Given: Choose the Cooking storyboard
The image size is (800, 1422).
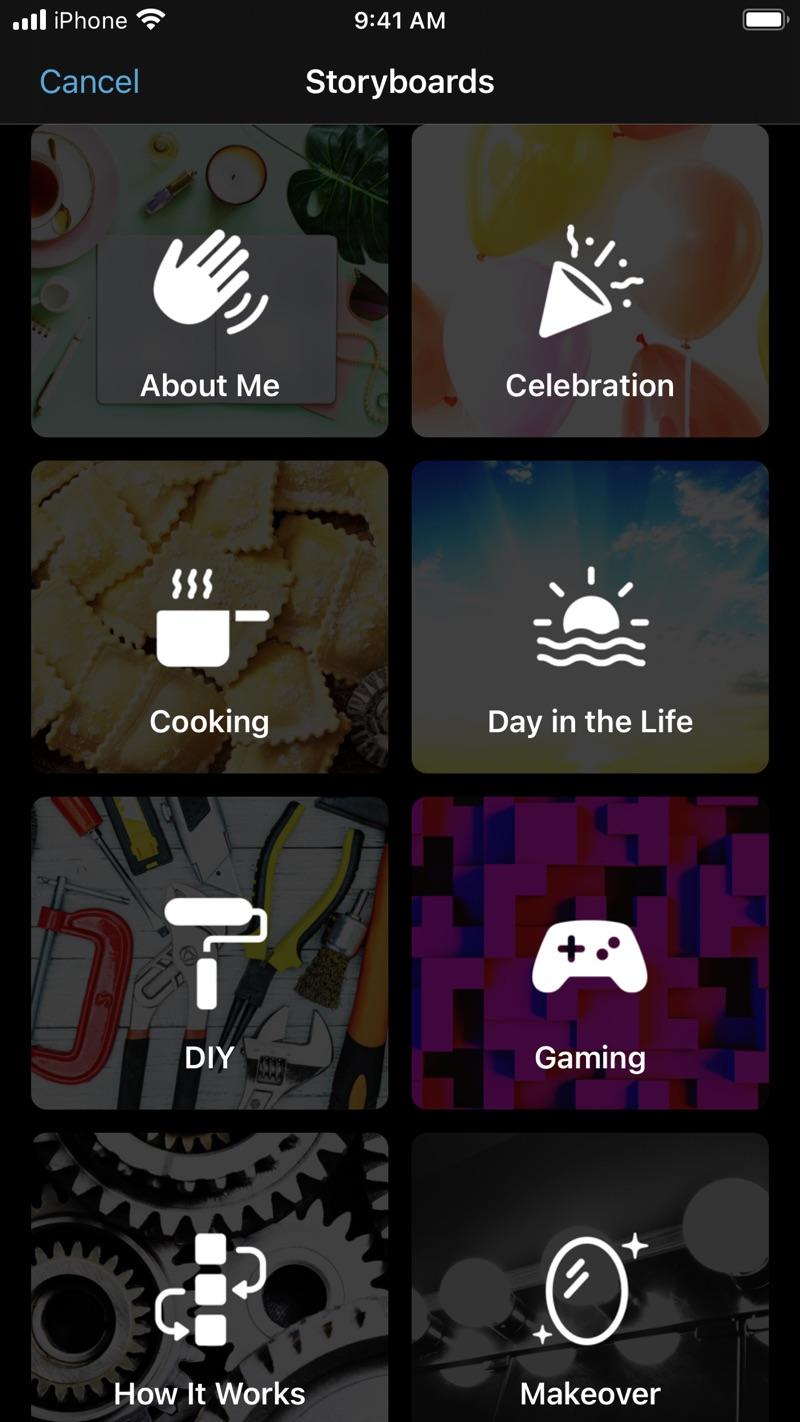Looking at the screenshot, I should click(210, 617).
